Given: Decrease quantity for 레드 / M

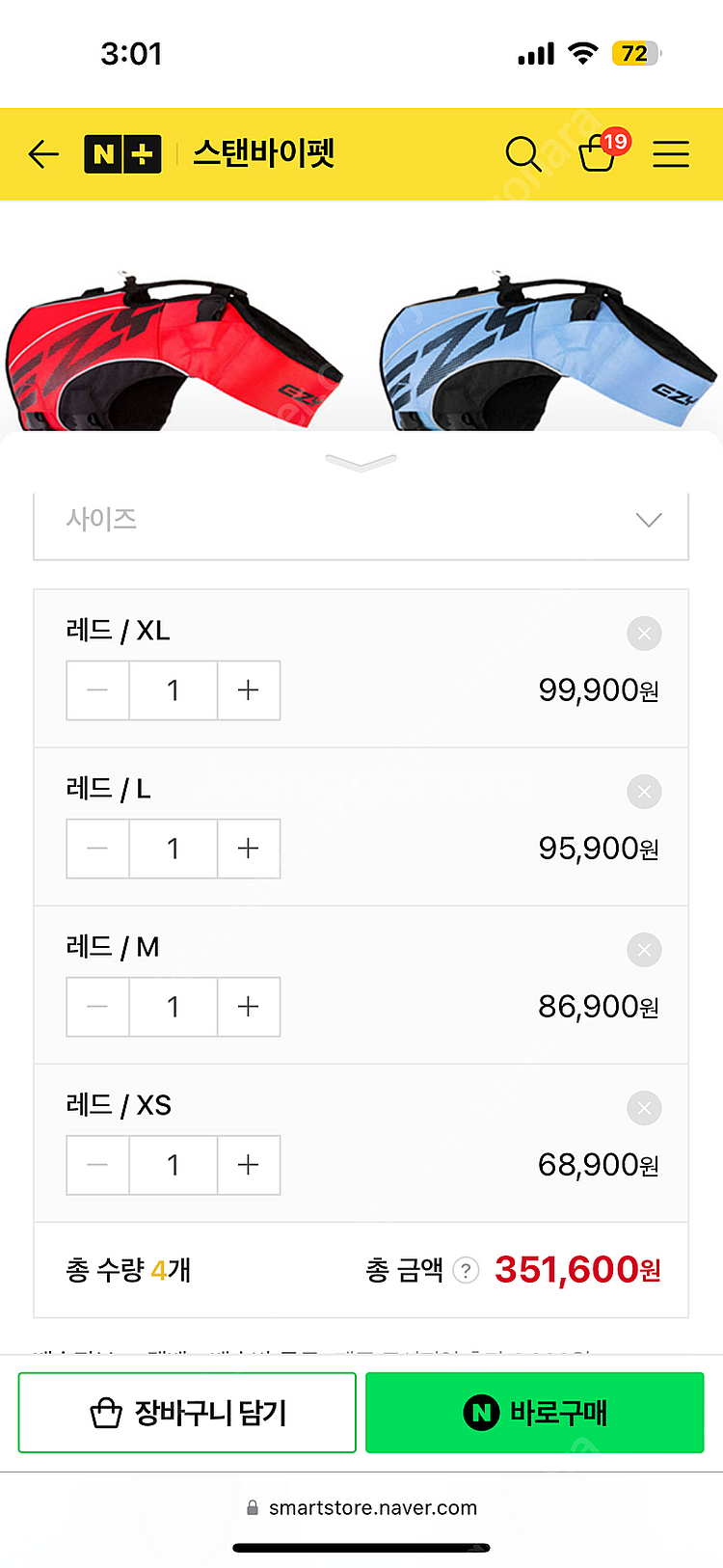Looking at the screenshot, I should tap(97, 1007).
